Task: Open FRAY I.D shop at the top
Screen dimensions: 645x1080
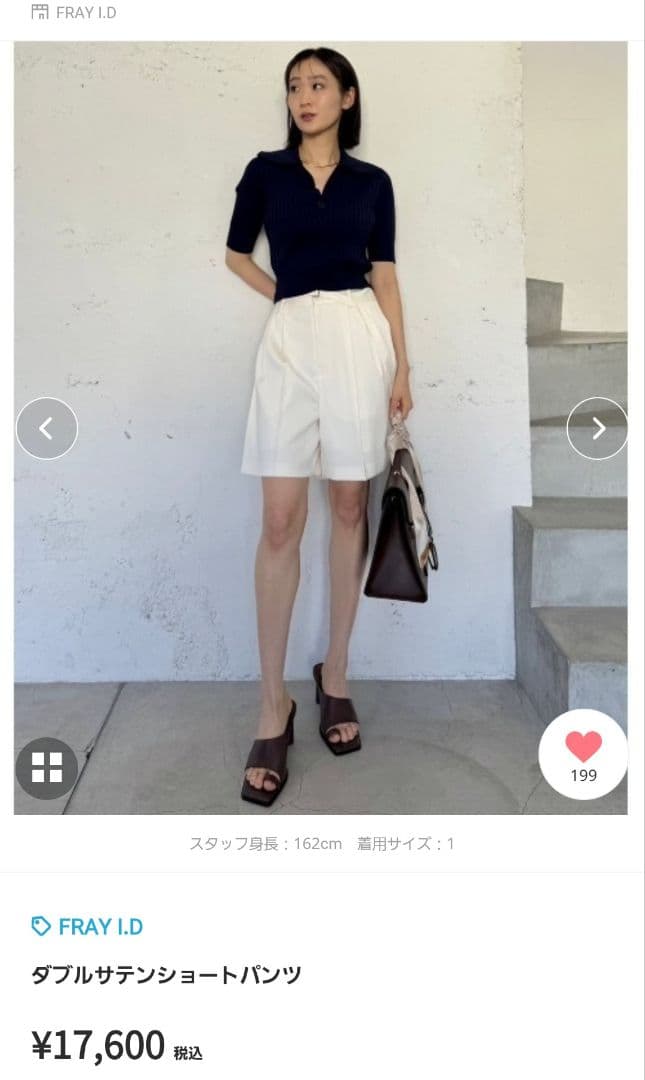Action: pos(75,13)
